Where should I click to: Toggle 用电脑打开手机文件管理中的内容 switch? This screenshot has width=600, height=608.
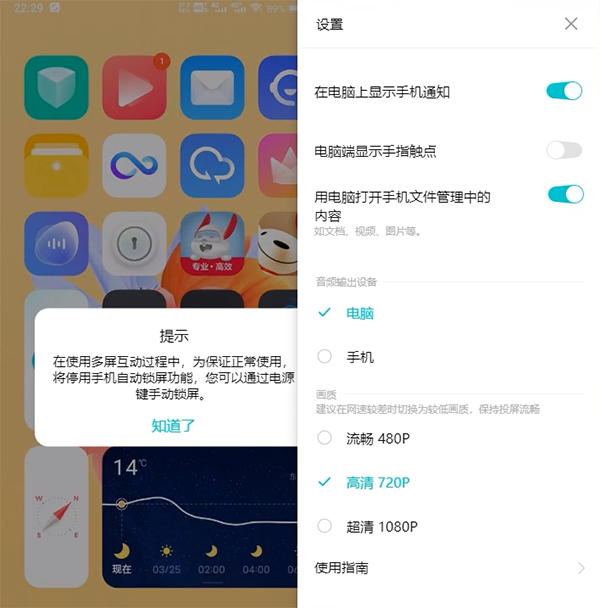565,194
